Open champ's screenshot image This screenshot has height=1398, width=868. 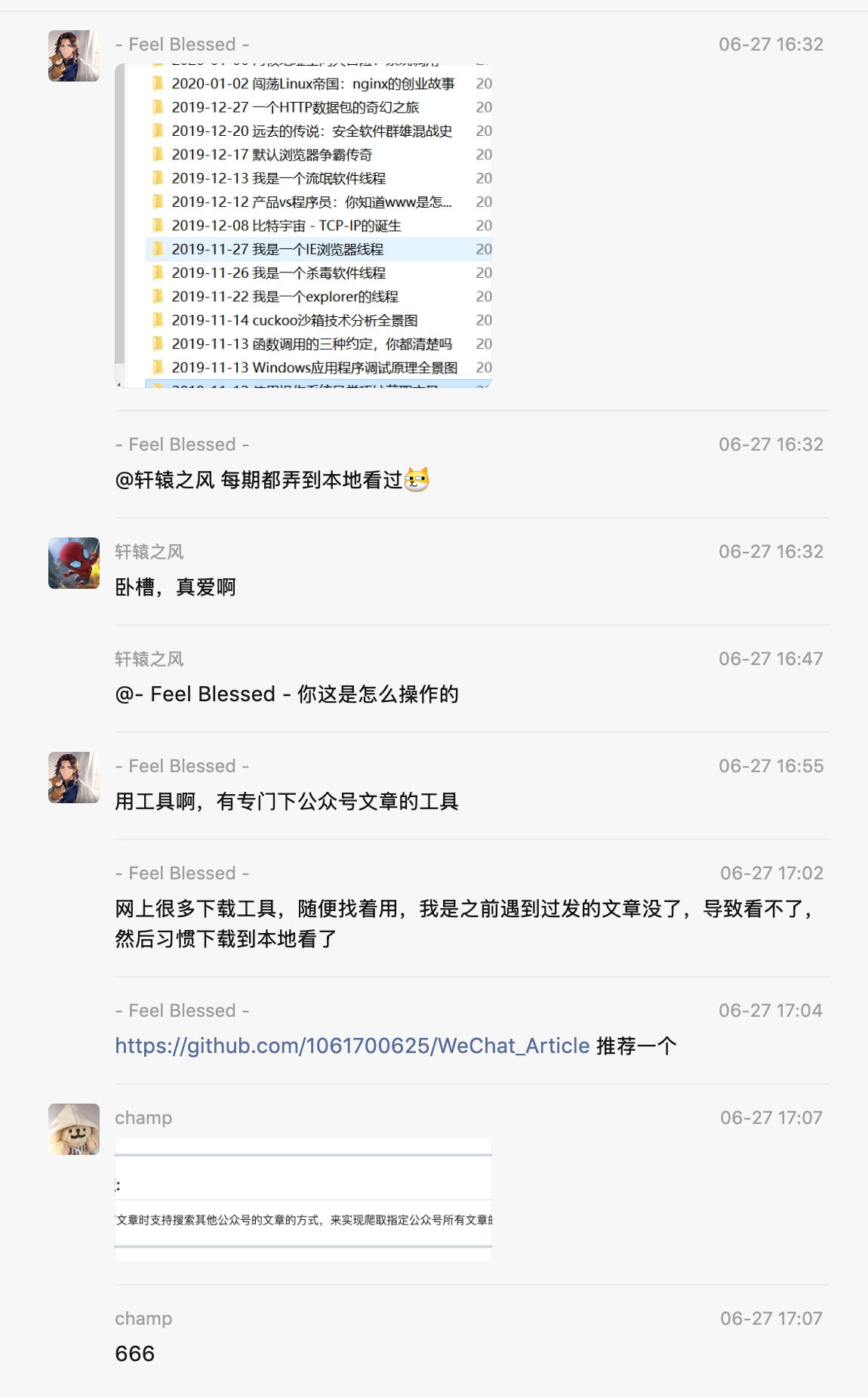[x=303, y=1199]
